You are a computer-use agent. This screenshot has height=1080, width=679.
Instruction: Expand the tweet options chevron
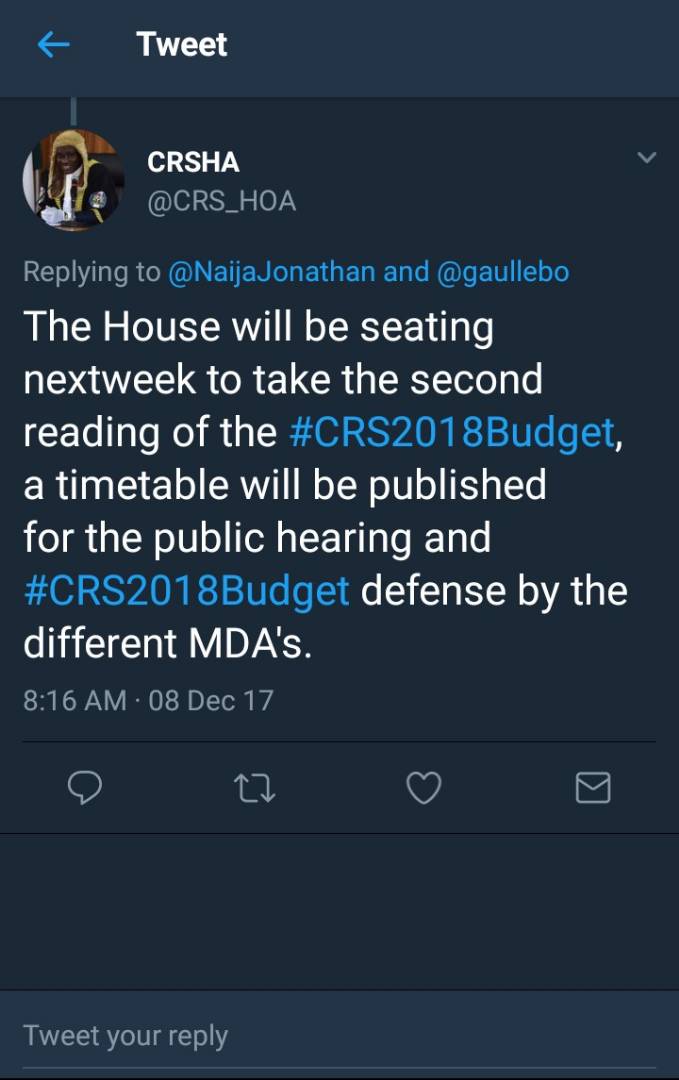pyautogui.click(x=647, y=158)
